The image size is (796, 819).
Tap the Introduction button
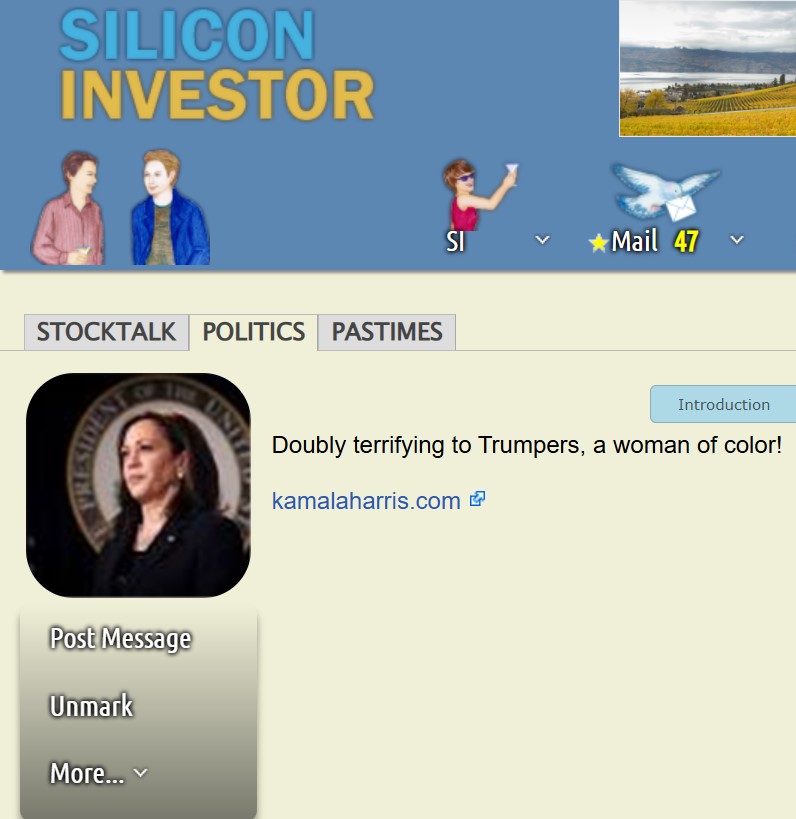coord(723,404)
